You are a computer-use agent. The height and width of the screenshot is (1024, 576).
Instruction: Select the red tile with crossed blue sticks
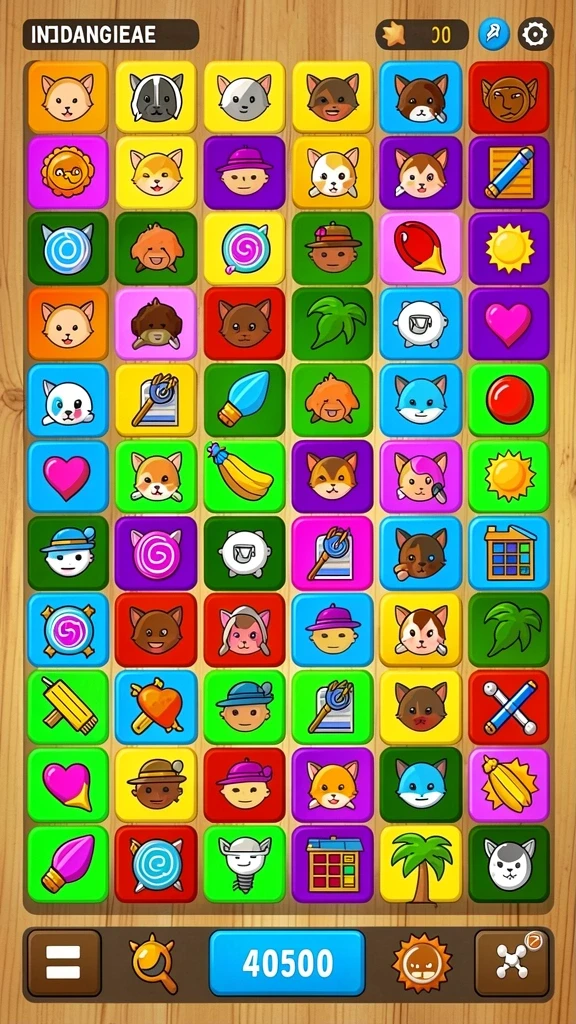tap(509, 707)
